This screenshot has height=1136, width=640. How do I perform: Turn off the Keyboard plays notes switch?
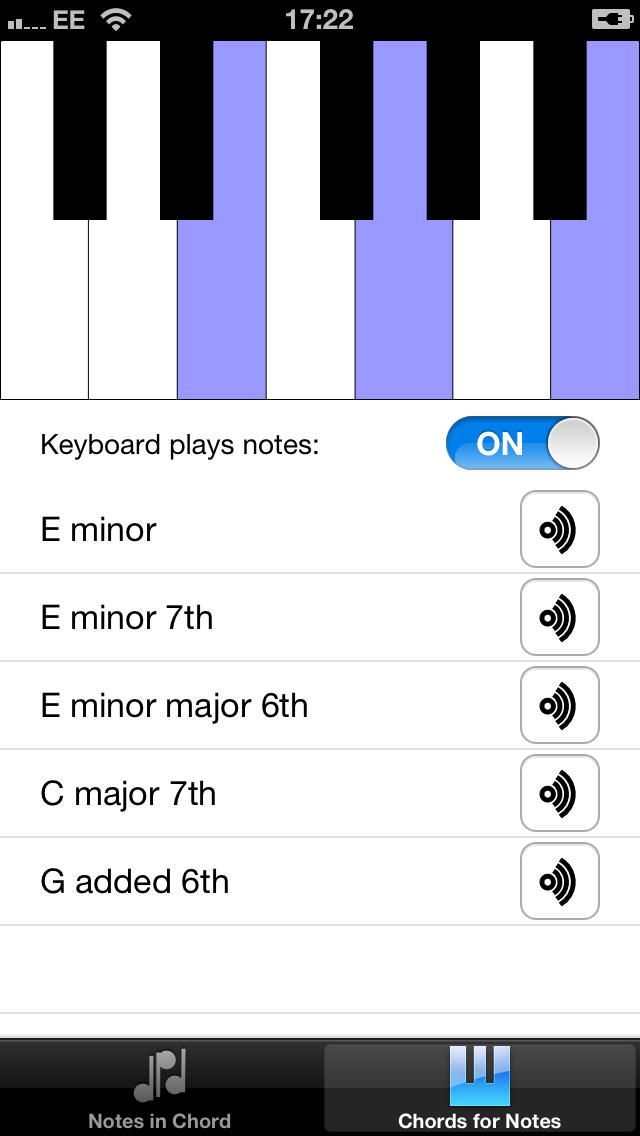point(523,443)
